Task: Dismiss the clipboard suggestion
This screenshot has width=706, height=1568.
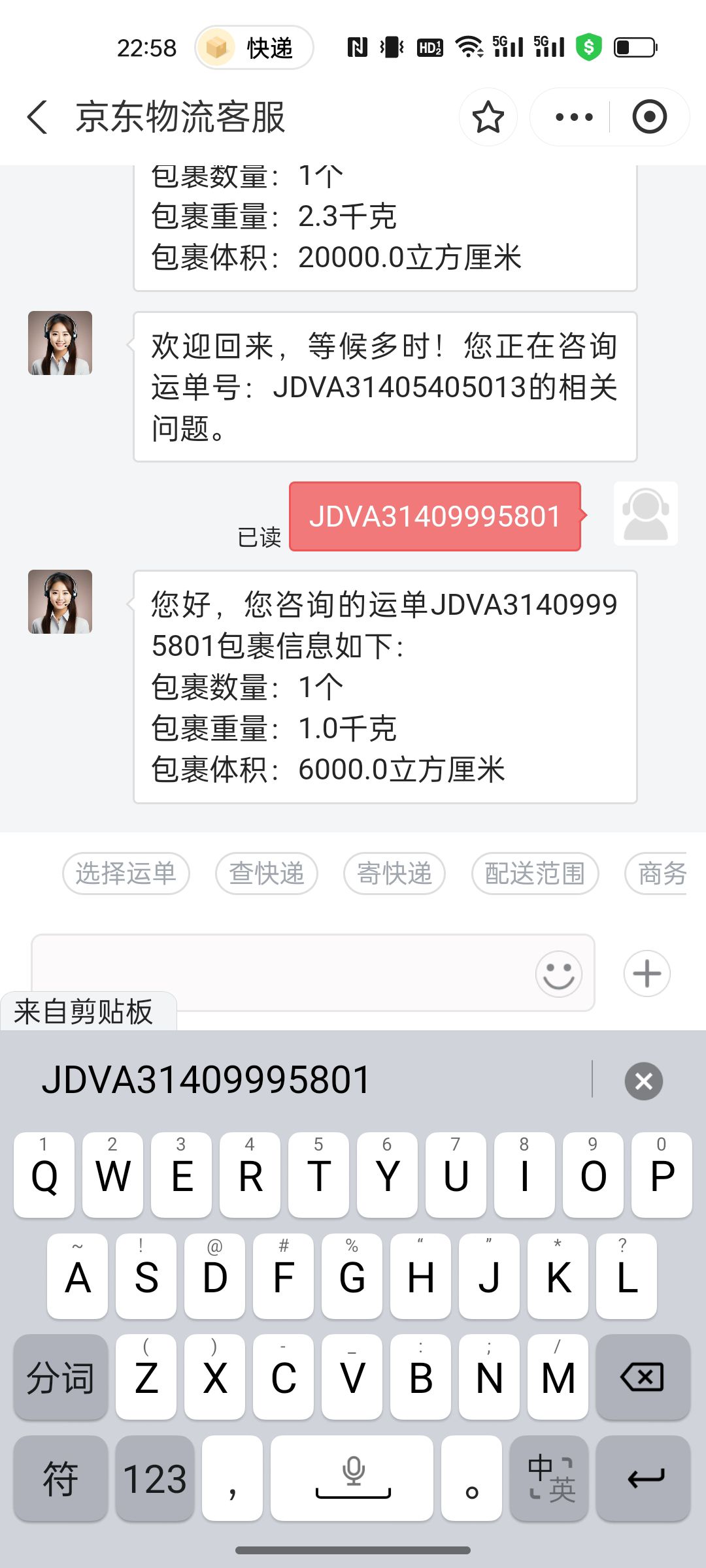Action: 644,1081
